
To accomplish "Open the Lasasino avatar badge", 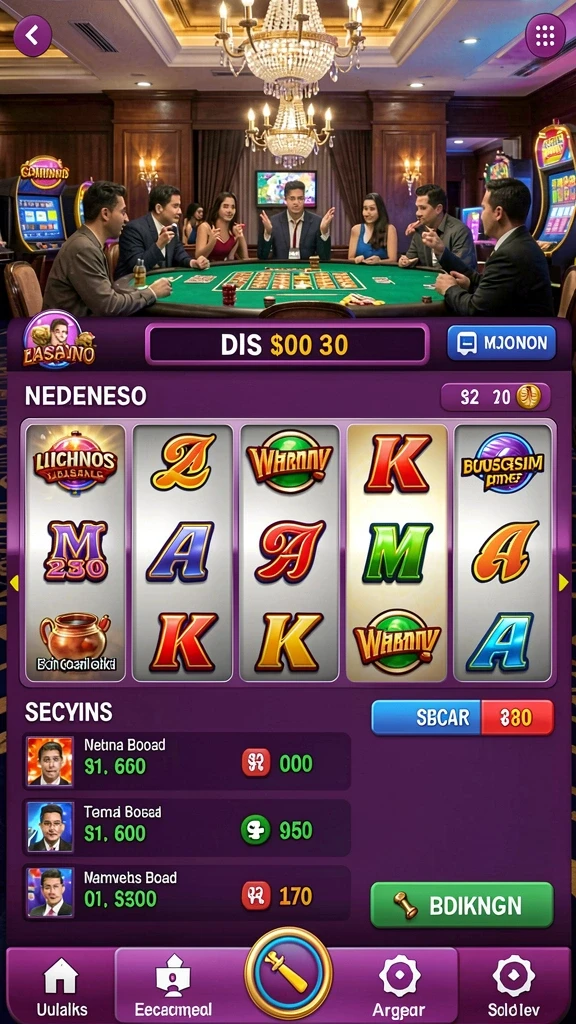I will tap(59, 339).
